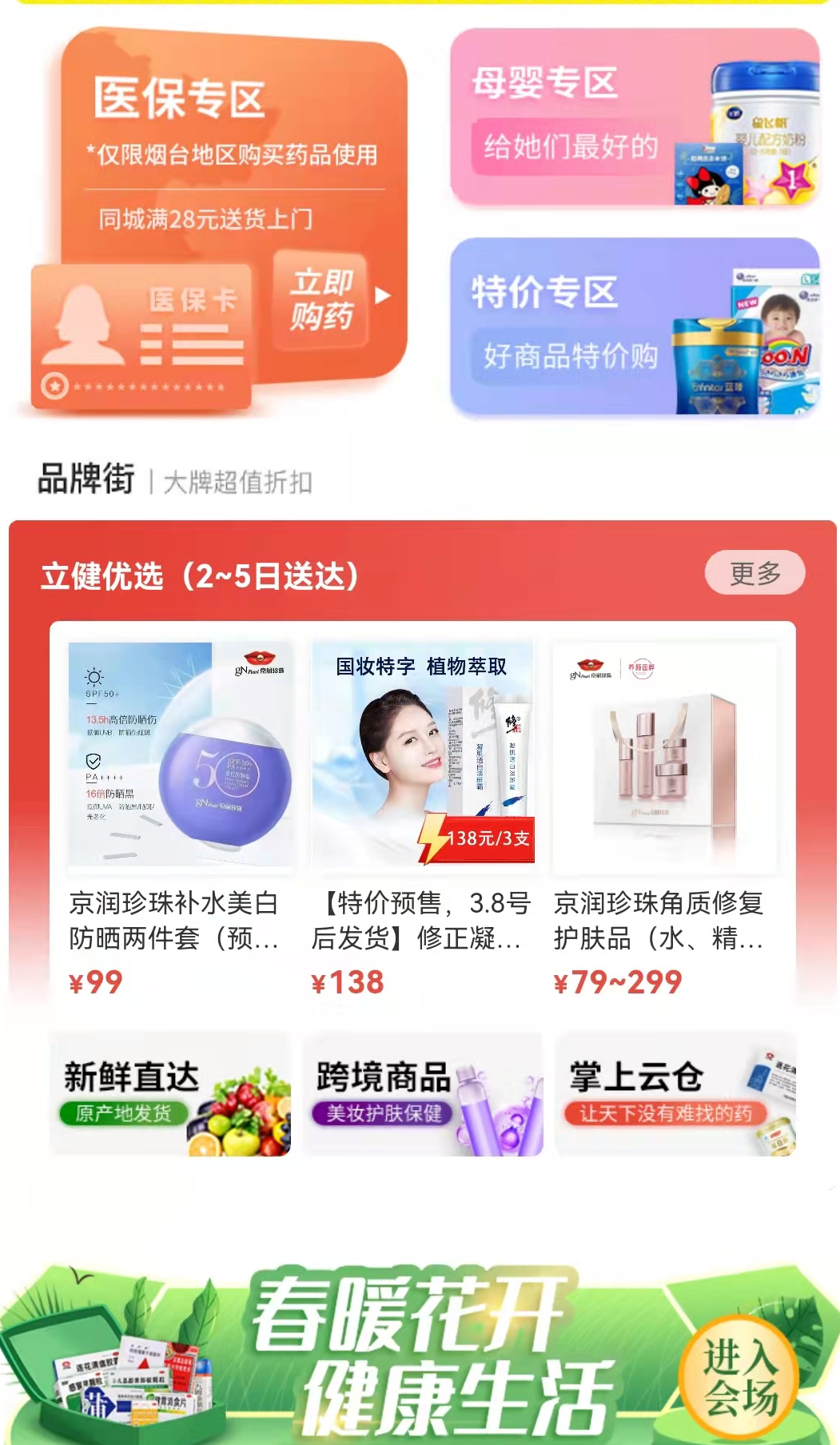
Task: Tap 更多 next to 立健优选
Action: click(x=754, y=572)
